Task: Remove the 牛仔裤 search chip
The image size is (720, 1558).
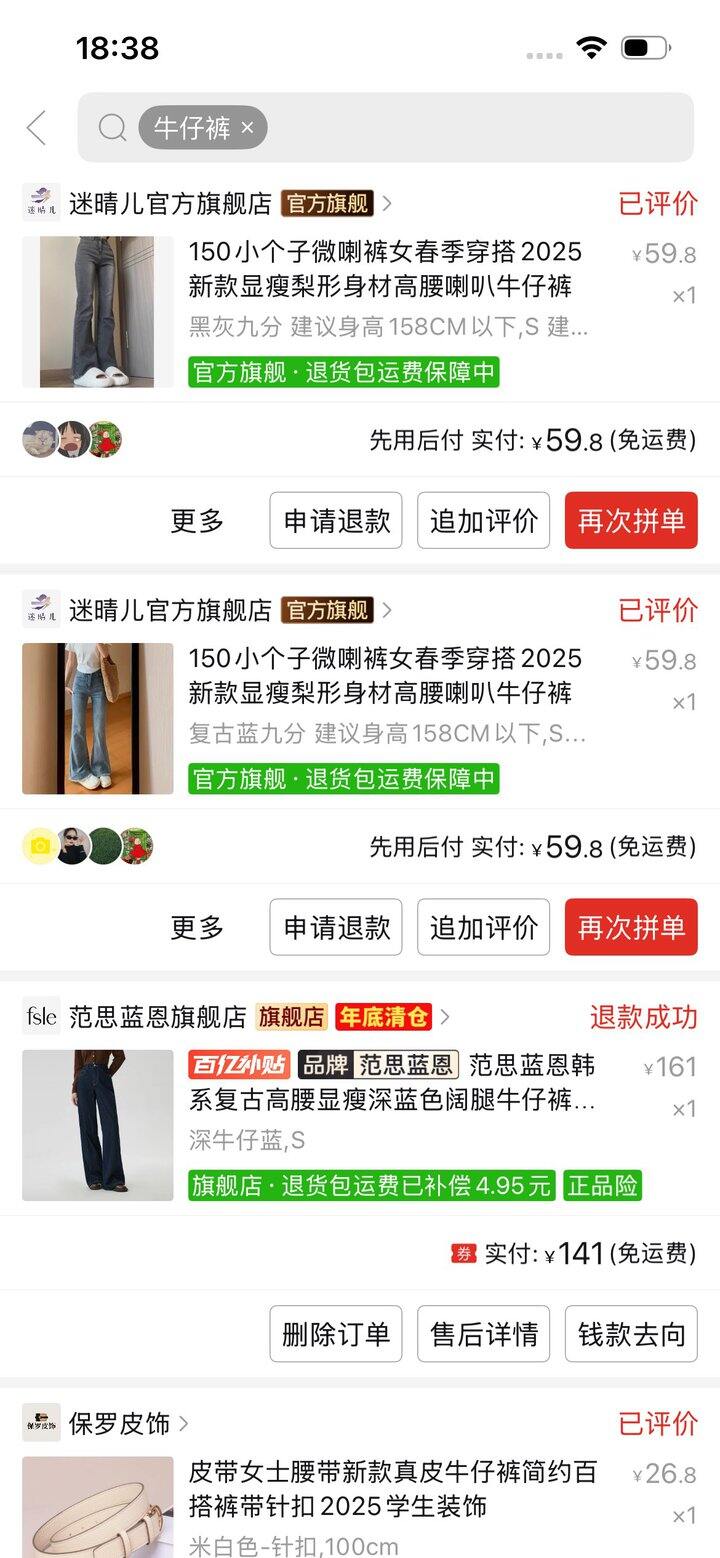Action: (x=248, y=128)
